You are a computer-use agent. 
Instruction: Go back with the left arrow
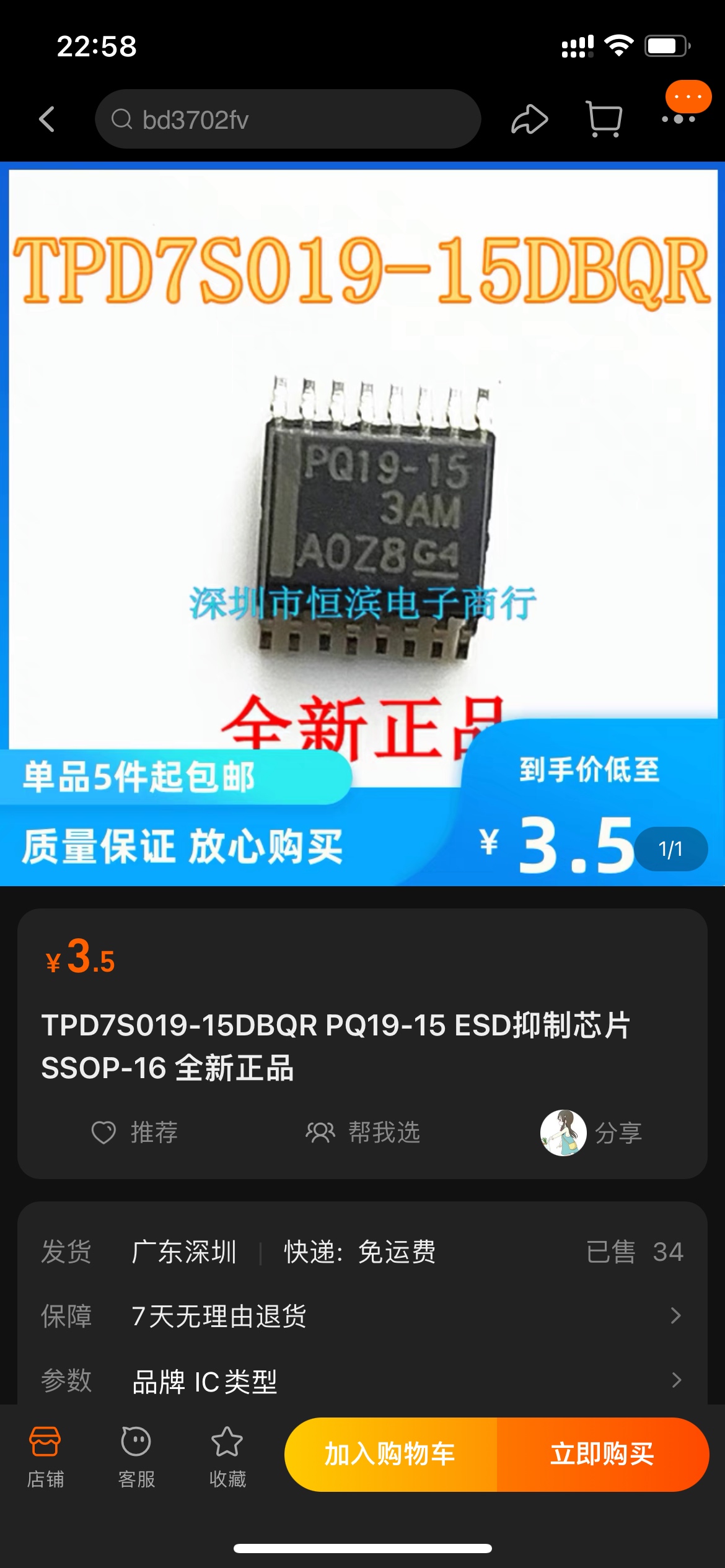[47, 119]
